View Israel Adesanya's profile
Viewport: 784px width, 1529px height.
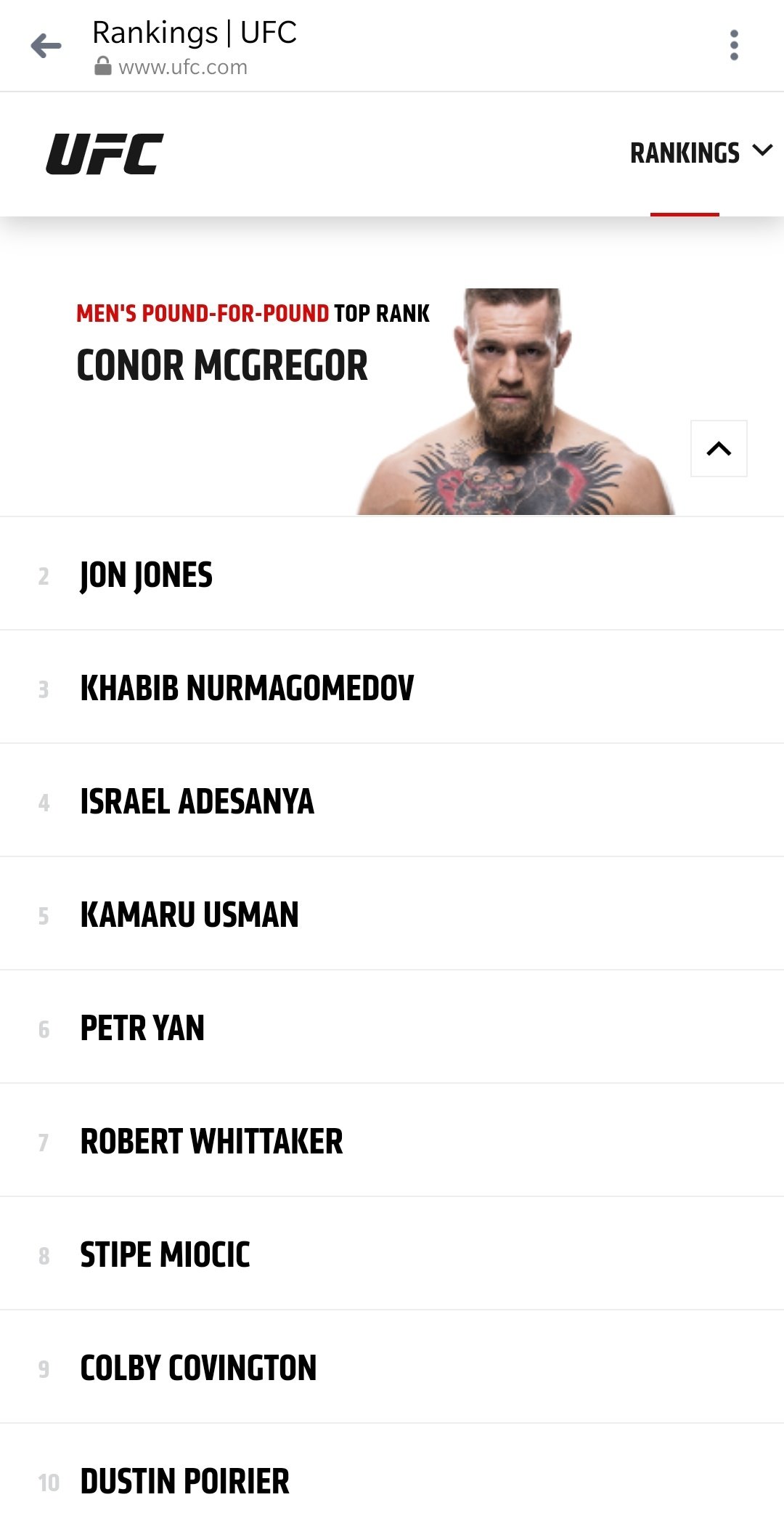[197, 802]
